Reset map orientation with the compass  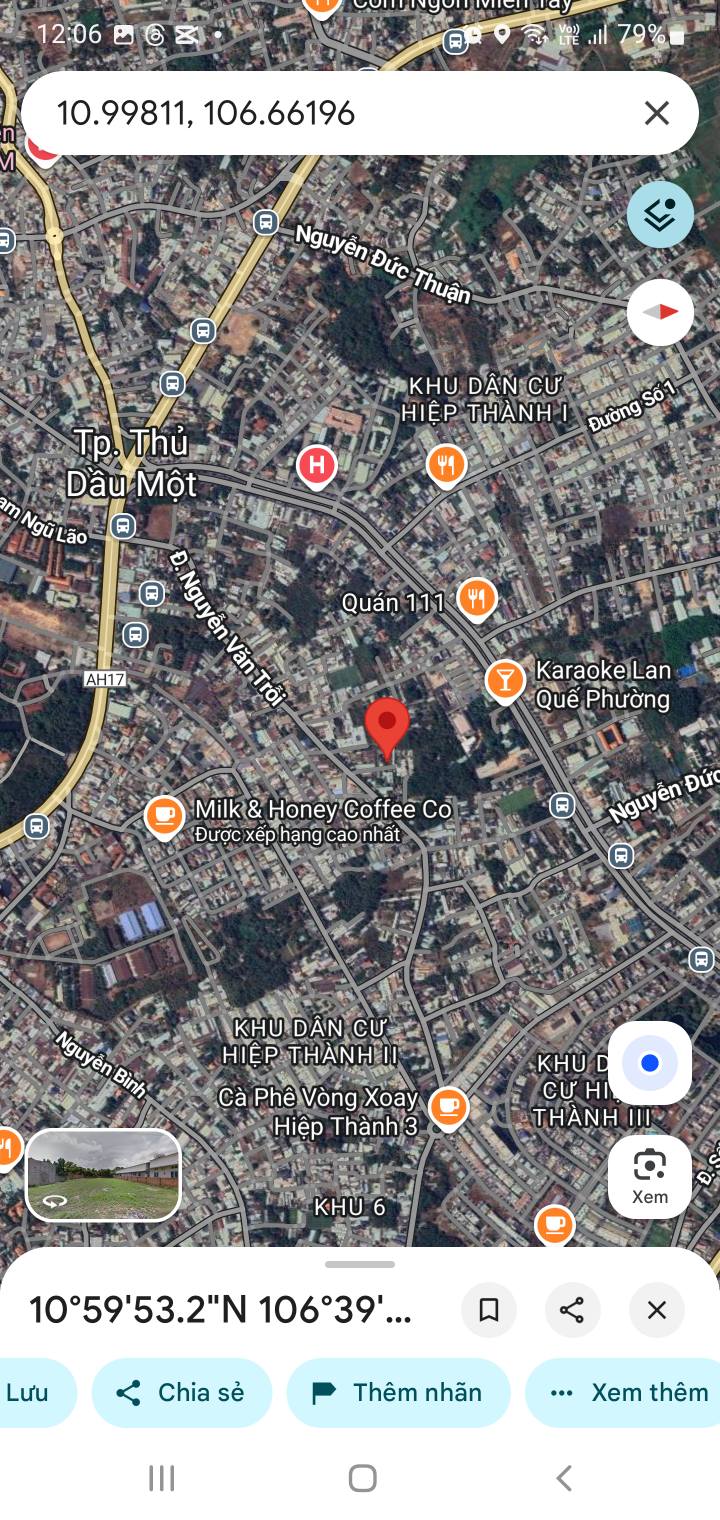(x=660, y=312)
